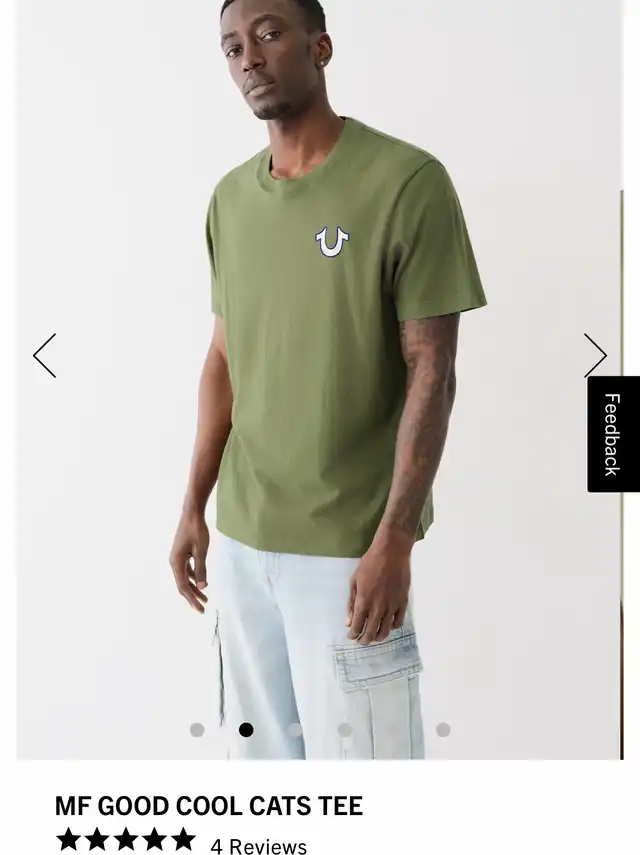
Task: Show the previous product photo
Action: click(44, 356)
